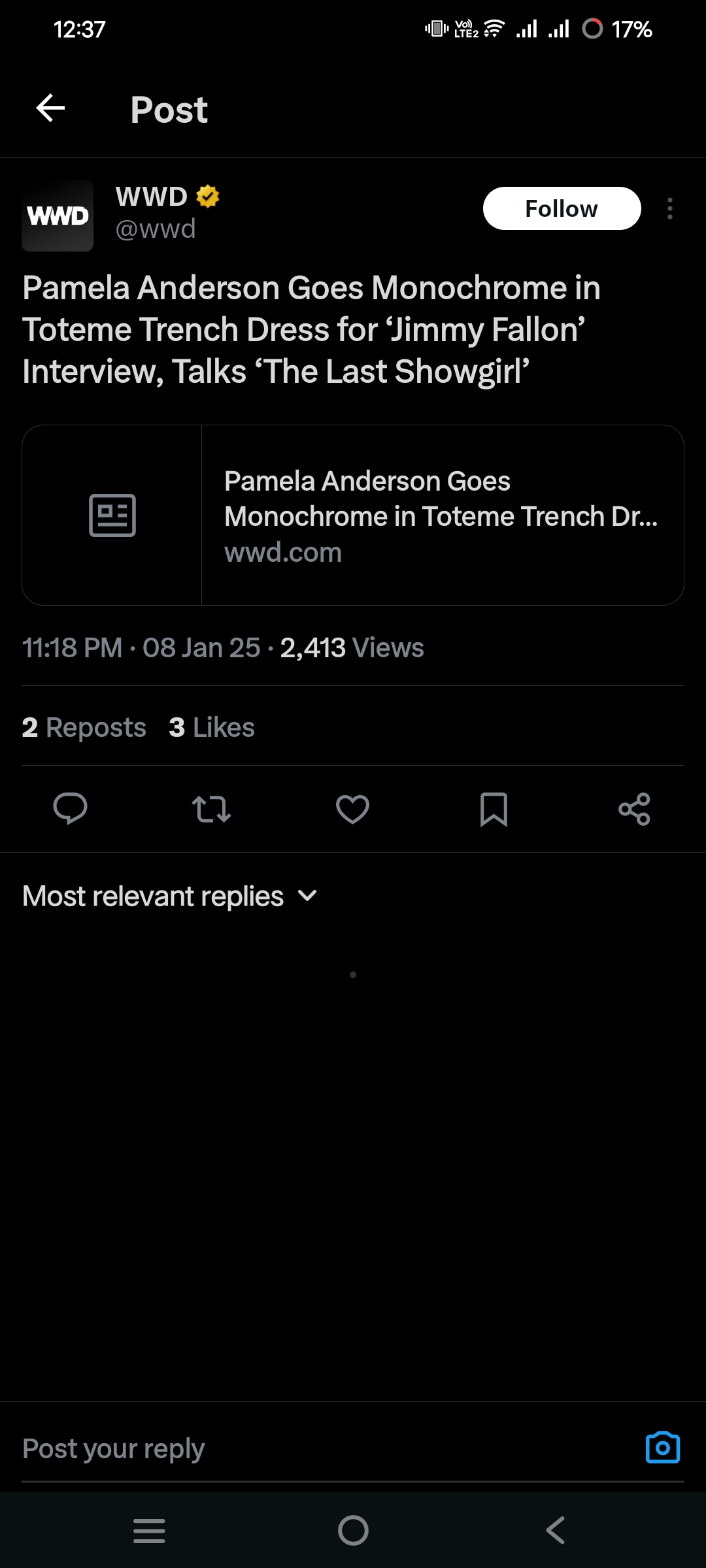The width and height of the screenshot is (706, 1568).
Task: Attach a photo with the camera icon
Action: [x=662, y=1448]
